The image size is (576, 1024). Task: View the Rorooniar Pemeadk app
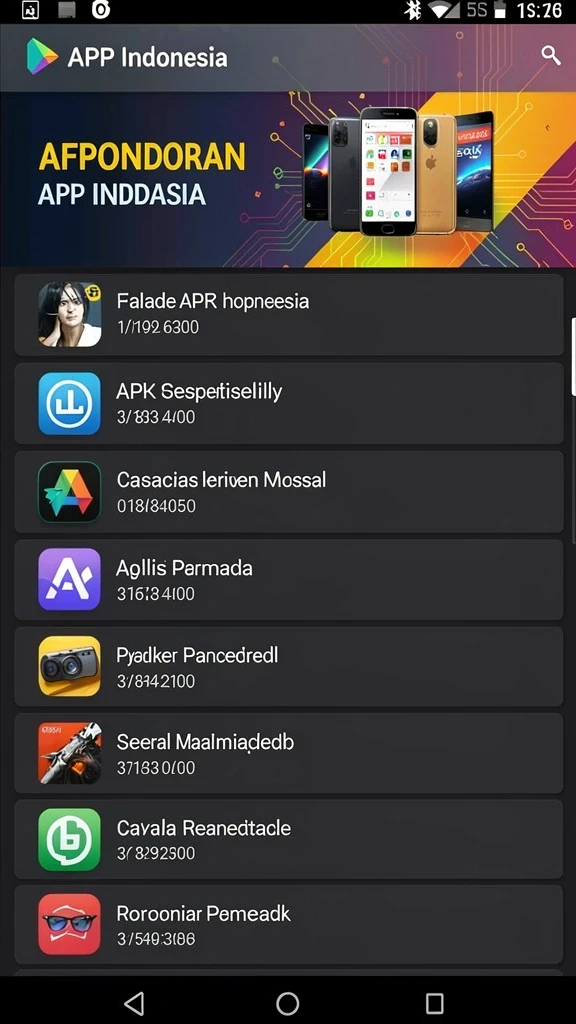pyautogui.click(x=289, y=925)
